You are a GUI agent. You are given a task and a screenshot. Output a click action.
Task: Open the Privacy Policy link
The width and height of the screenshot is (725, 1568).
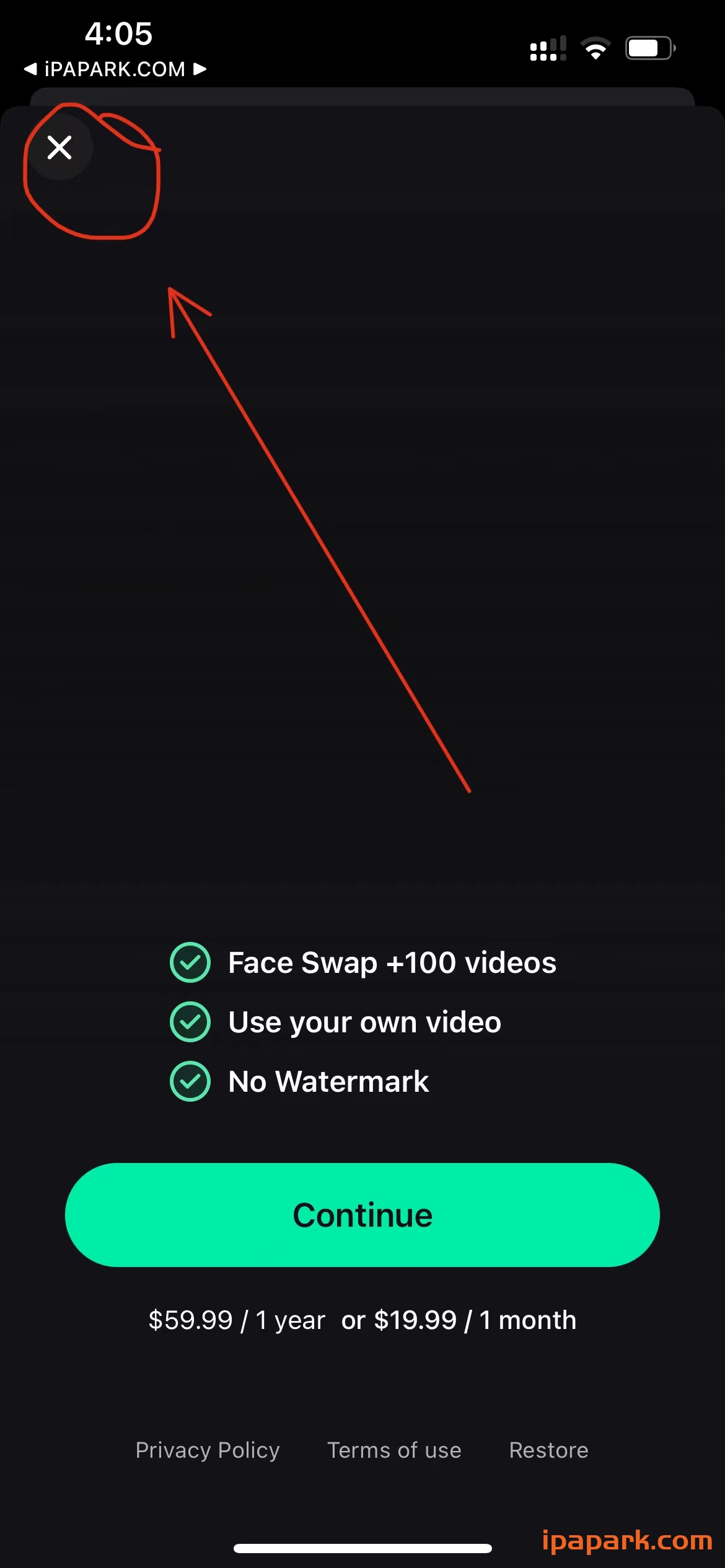208,1450
